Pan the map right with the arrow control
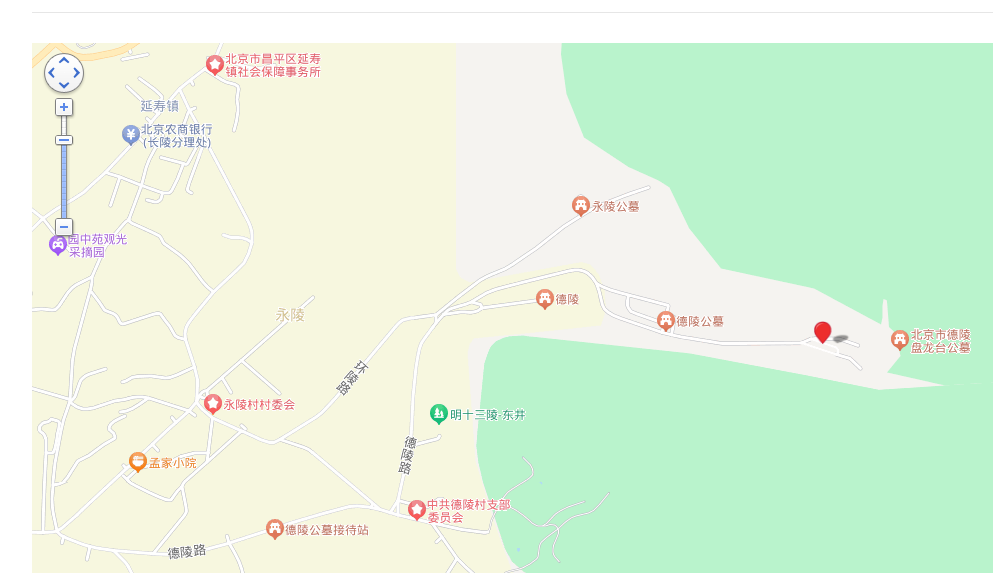Image resolution: width=993 pixels, height=573 pixels. click(x=76, y=73)
